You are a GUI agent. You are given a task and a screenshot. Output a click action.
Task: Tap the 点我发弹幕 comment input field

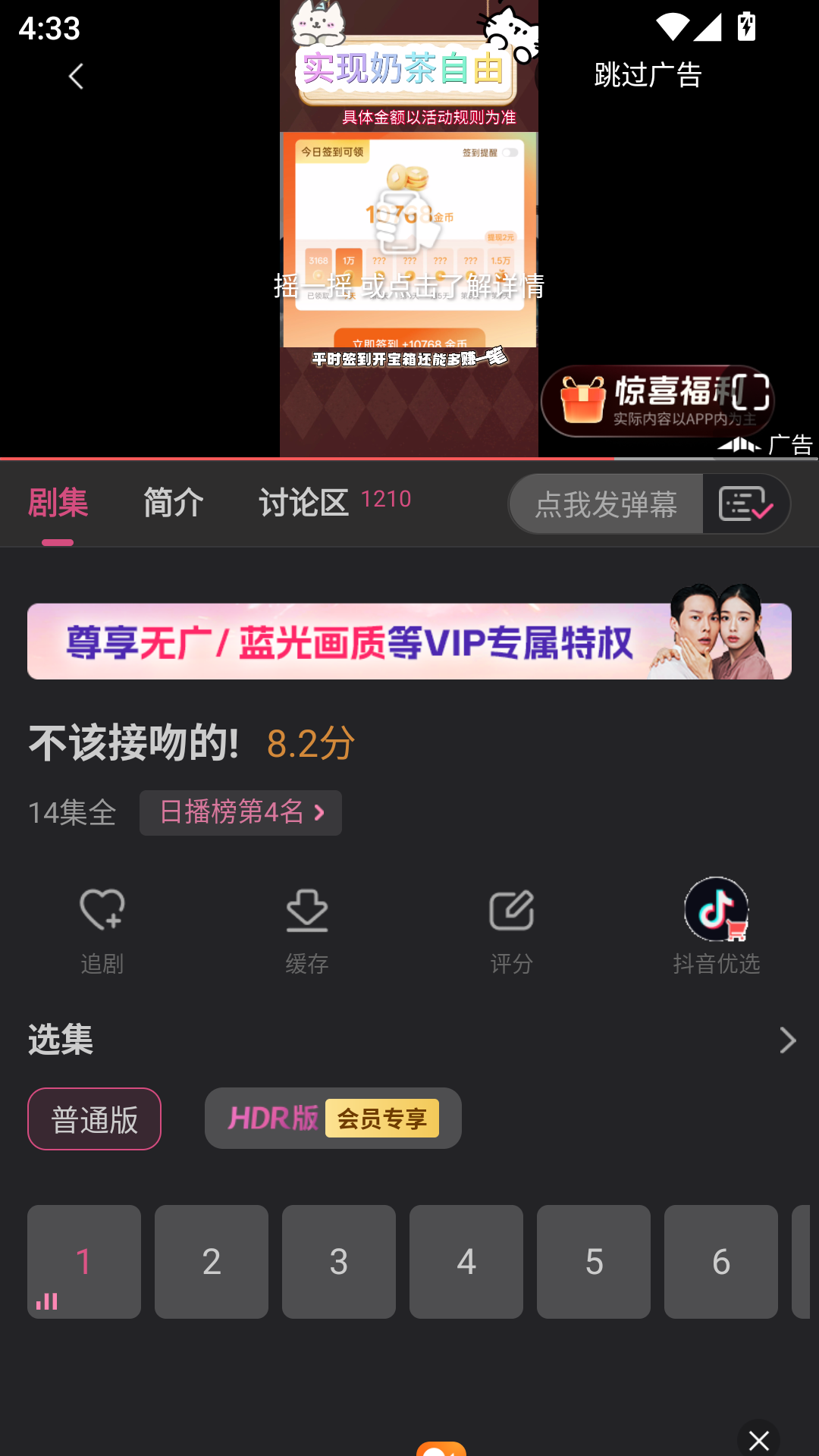607,504
